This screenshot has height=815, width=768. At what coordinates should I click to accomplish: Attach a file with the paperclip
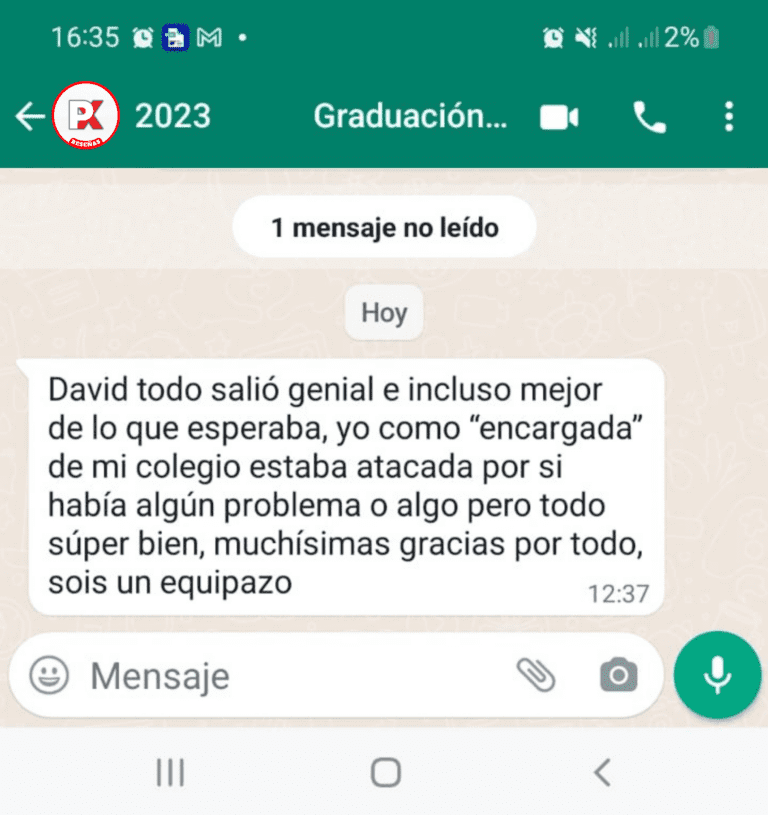pyautogui.click(x=536, y=676)
